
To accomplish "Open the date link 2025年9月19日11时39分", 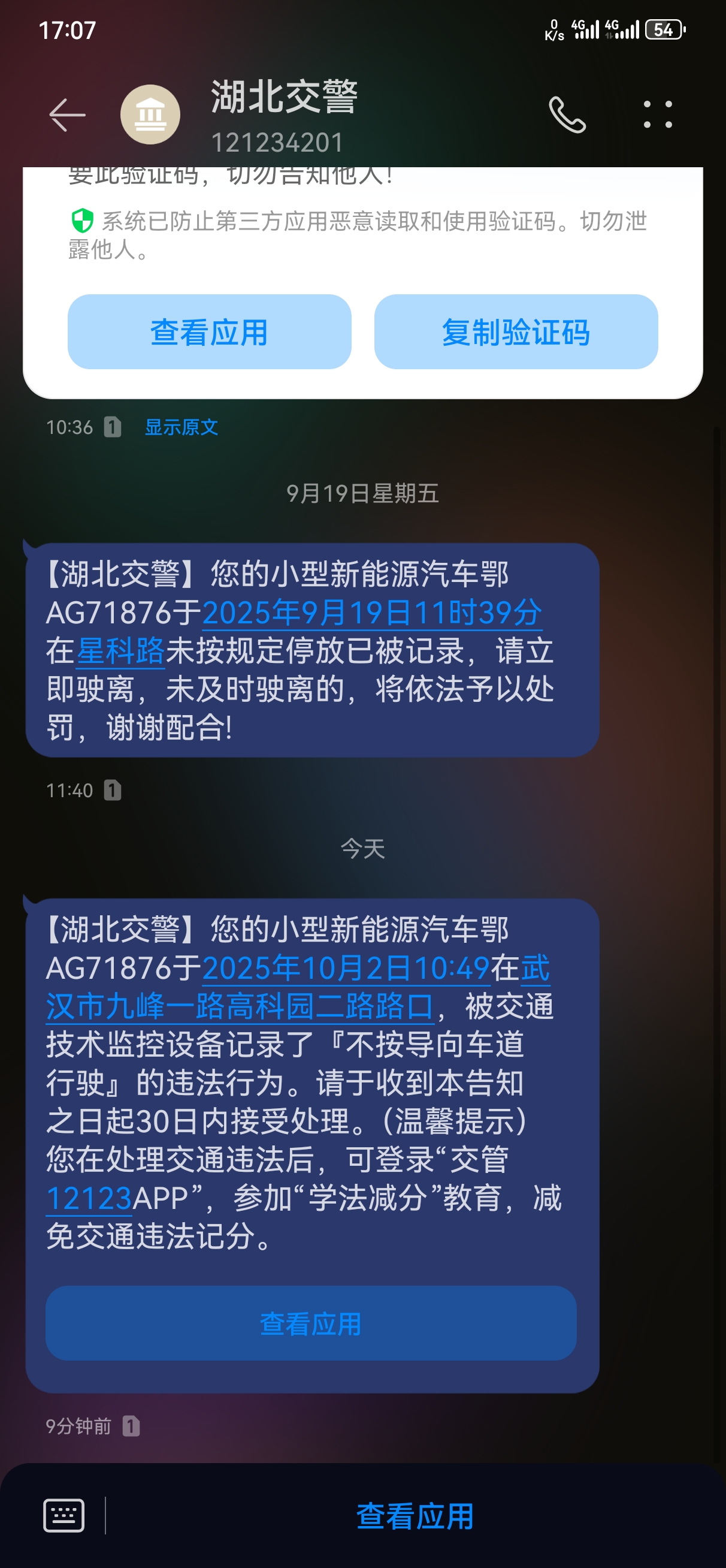I will (372, 613).
